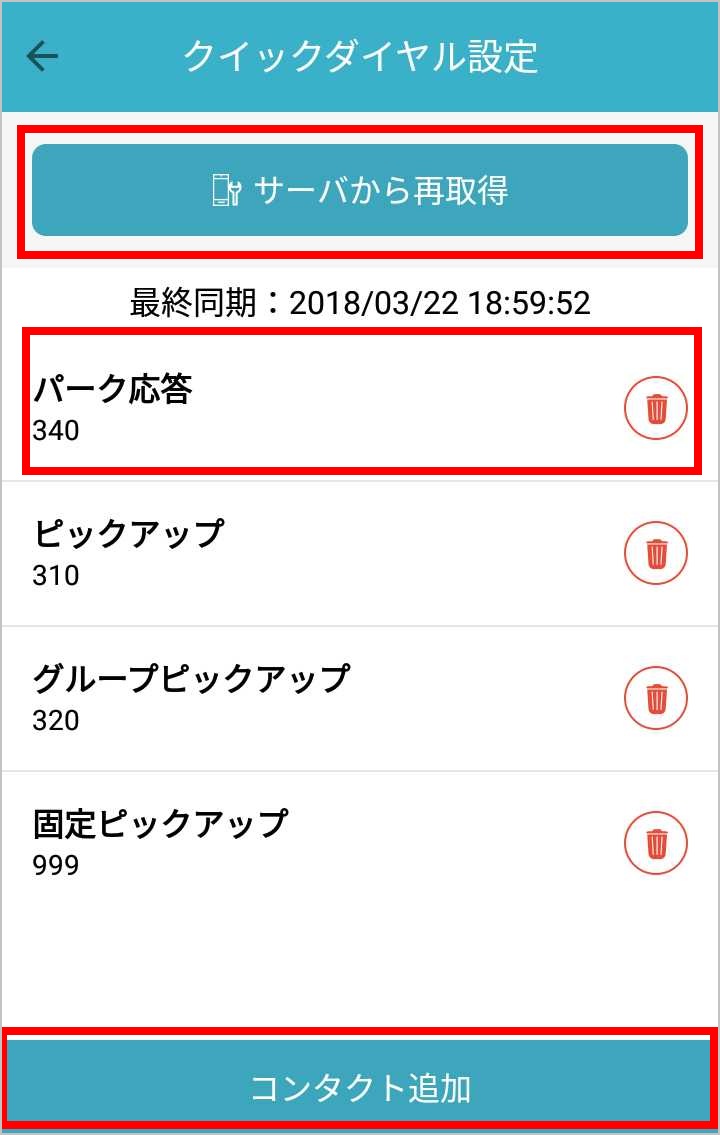Tap the コンタクト追加 button

(360, 1087)
